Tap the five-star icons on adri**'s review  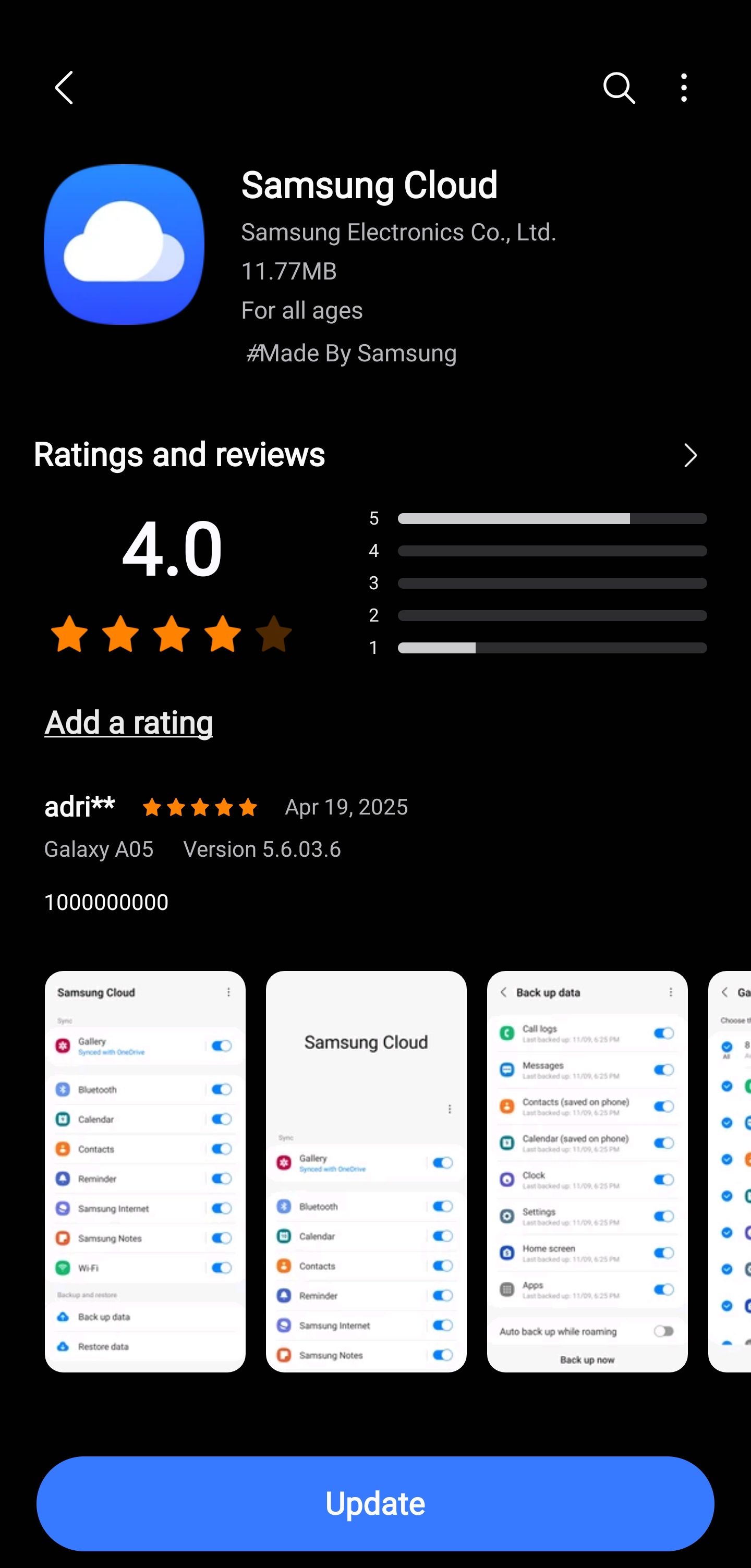point(200,807)
